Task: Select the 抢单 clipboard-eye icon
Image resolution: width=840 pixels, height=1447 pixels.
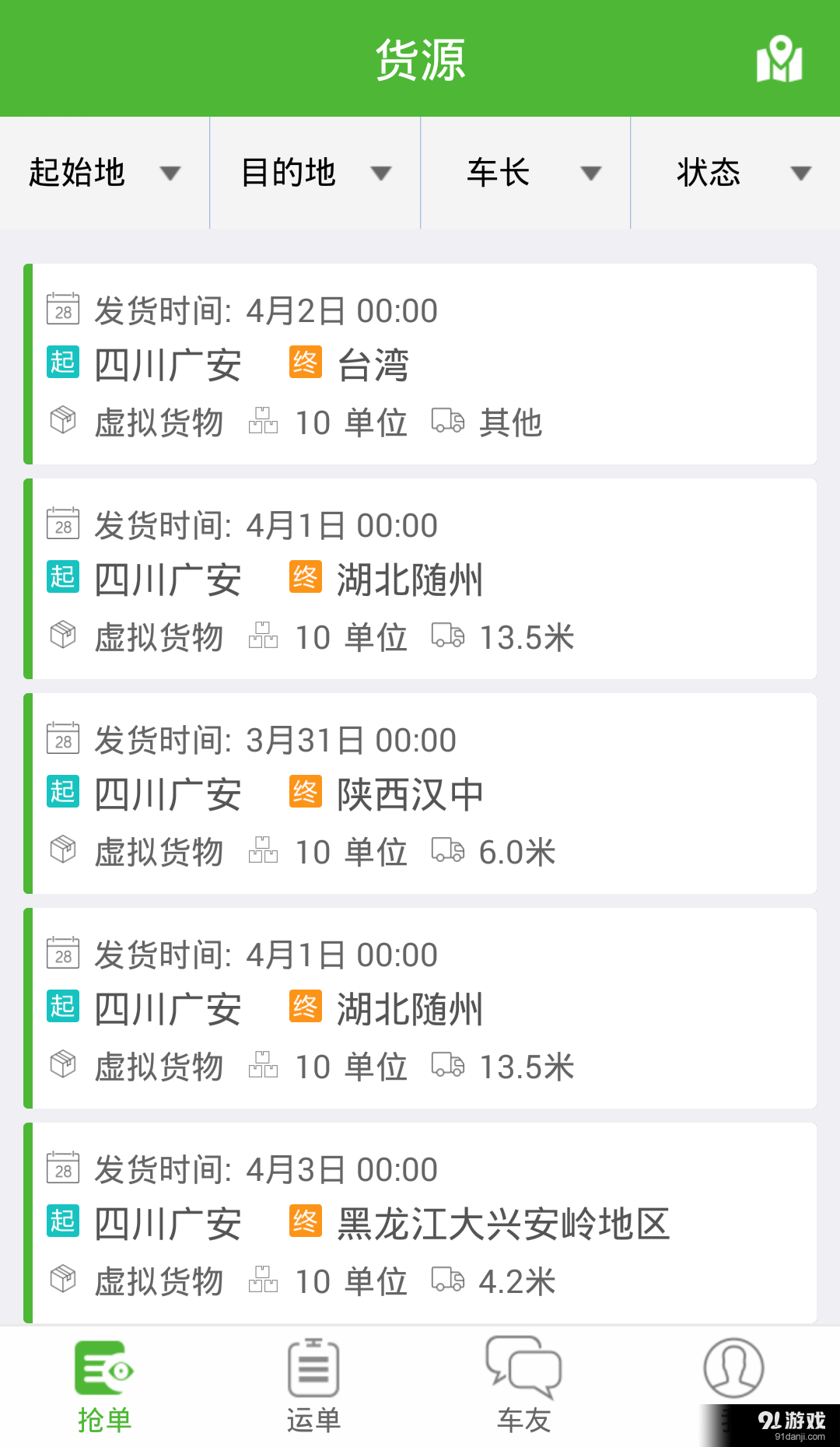Action: click(x=105, y=1372)
